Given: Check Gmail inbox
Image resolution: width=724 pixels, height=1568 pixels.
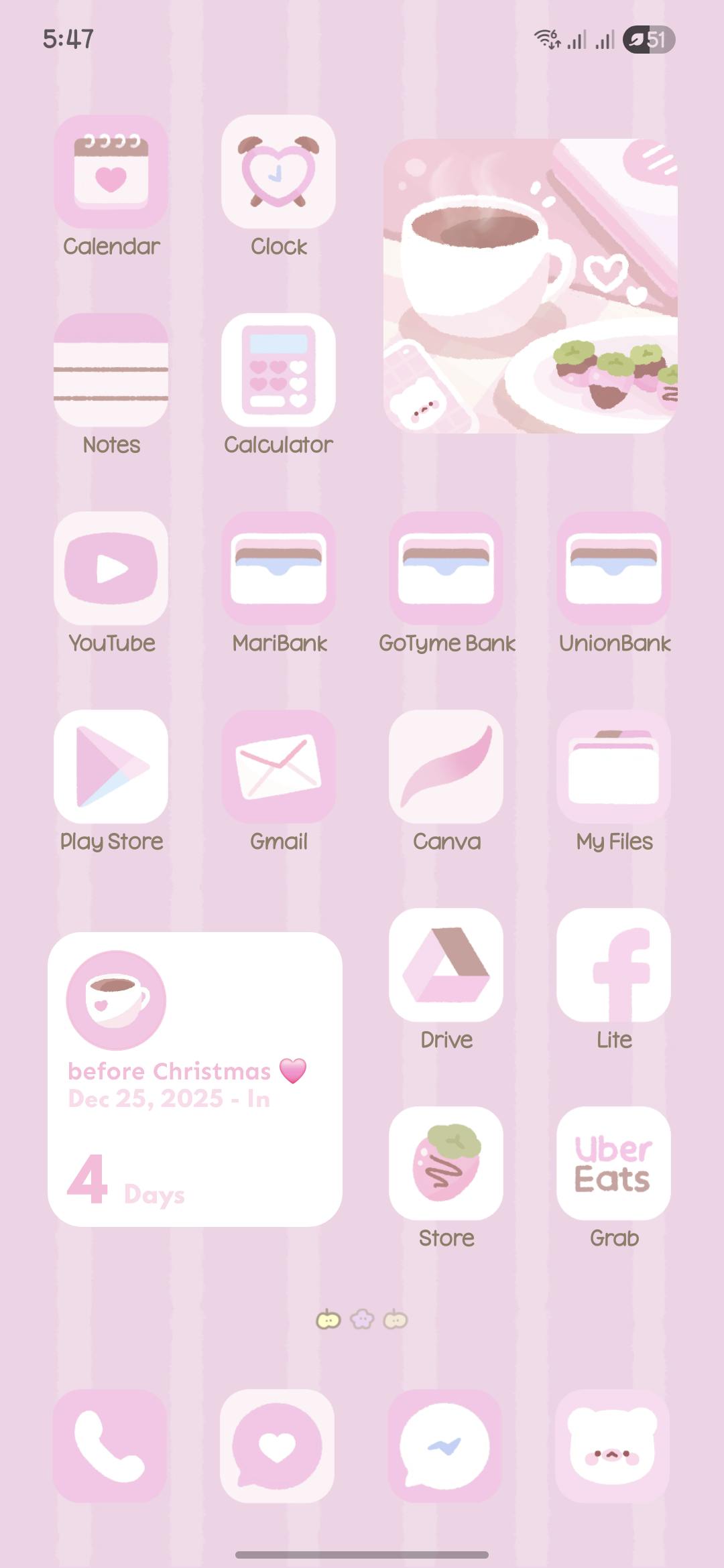Looking at the screenshot, I should 278,767.
